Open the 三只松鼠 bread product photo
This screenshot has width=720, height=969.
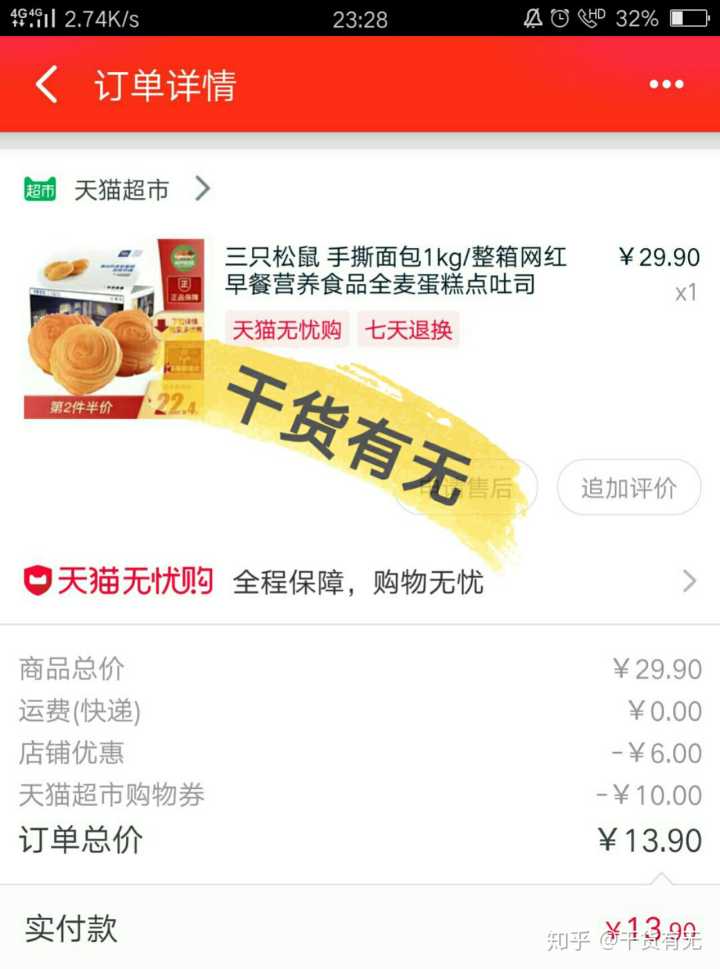(114, 328)
